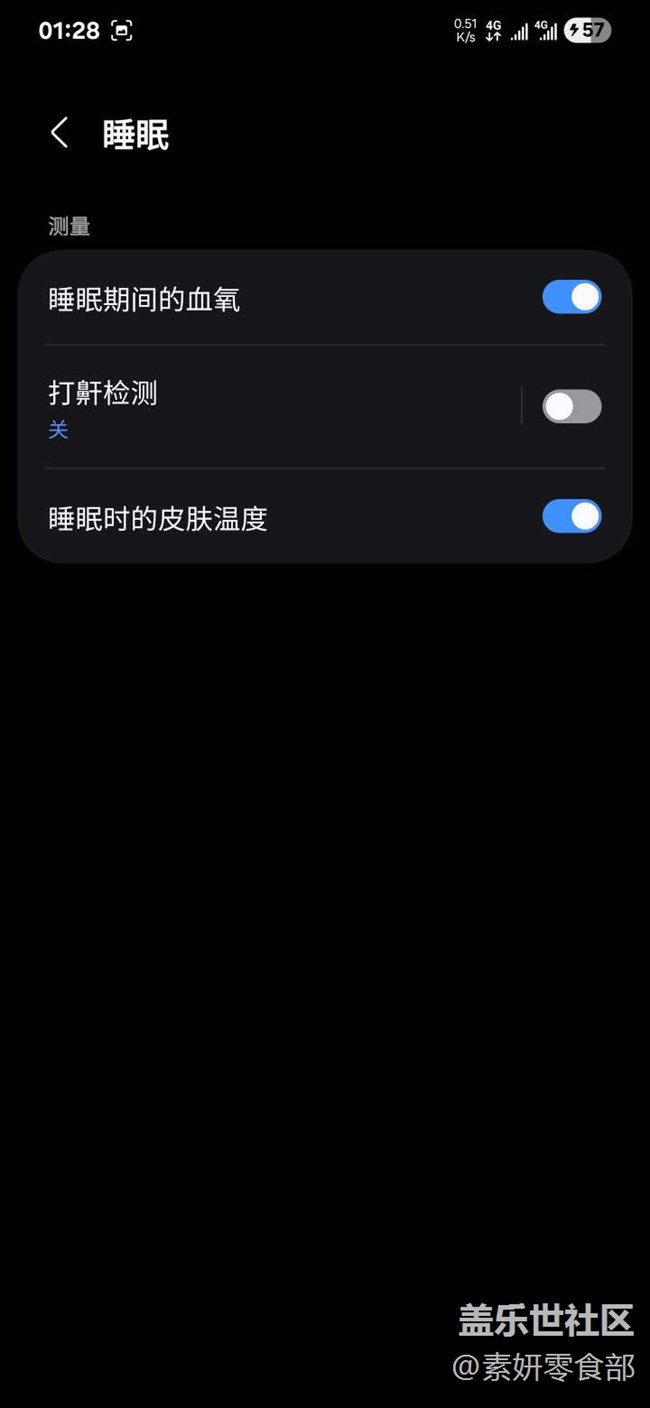Enable the 打鼾检测 switch
This screenshot has height=1408, width=650.
click(571, 407)
